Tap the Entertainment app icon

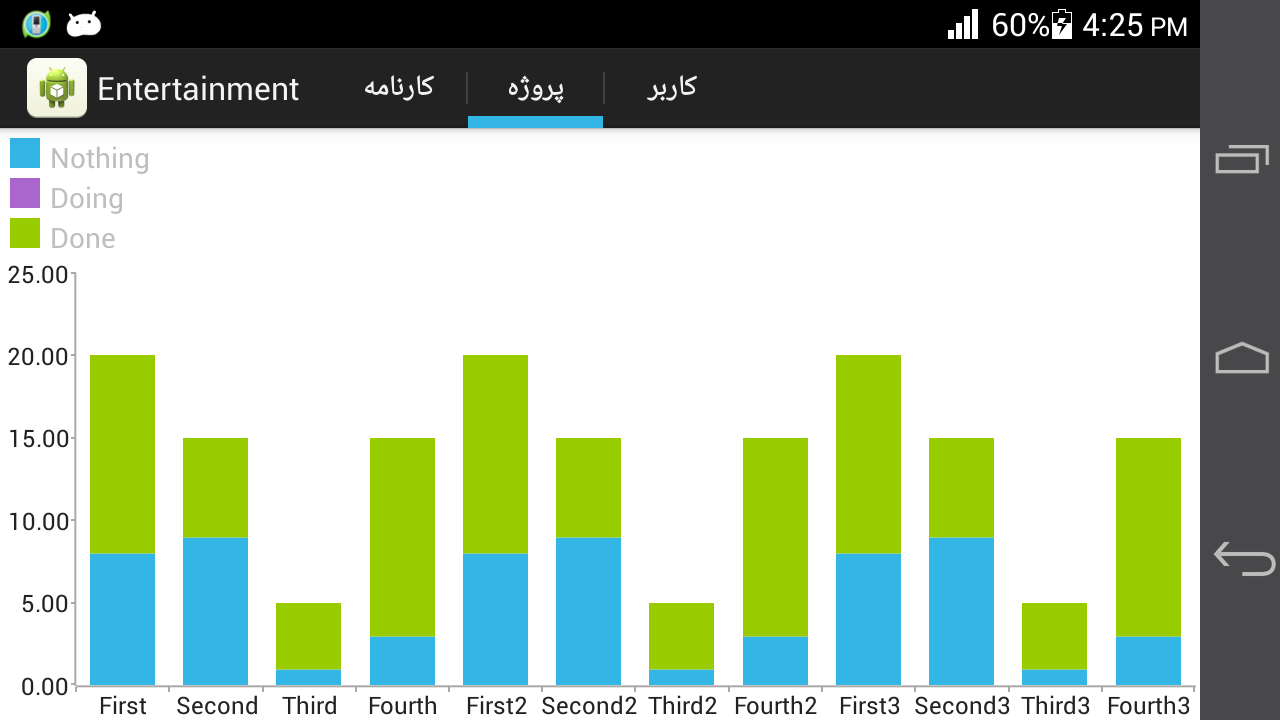click(56, 88)
